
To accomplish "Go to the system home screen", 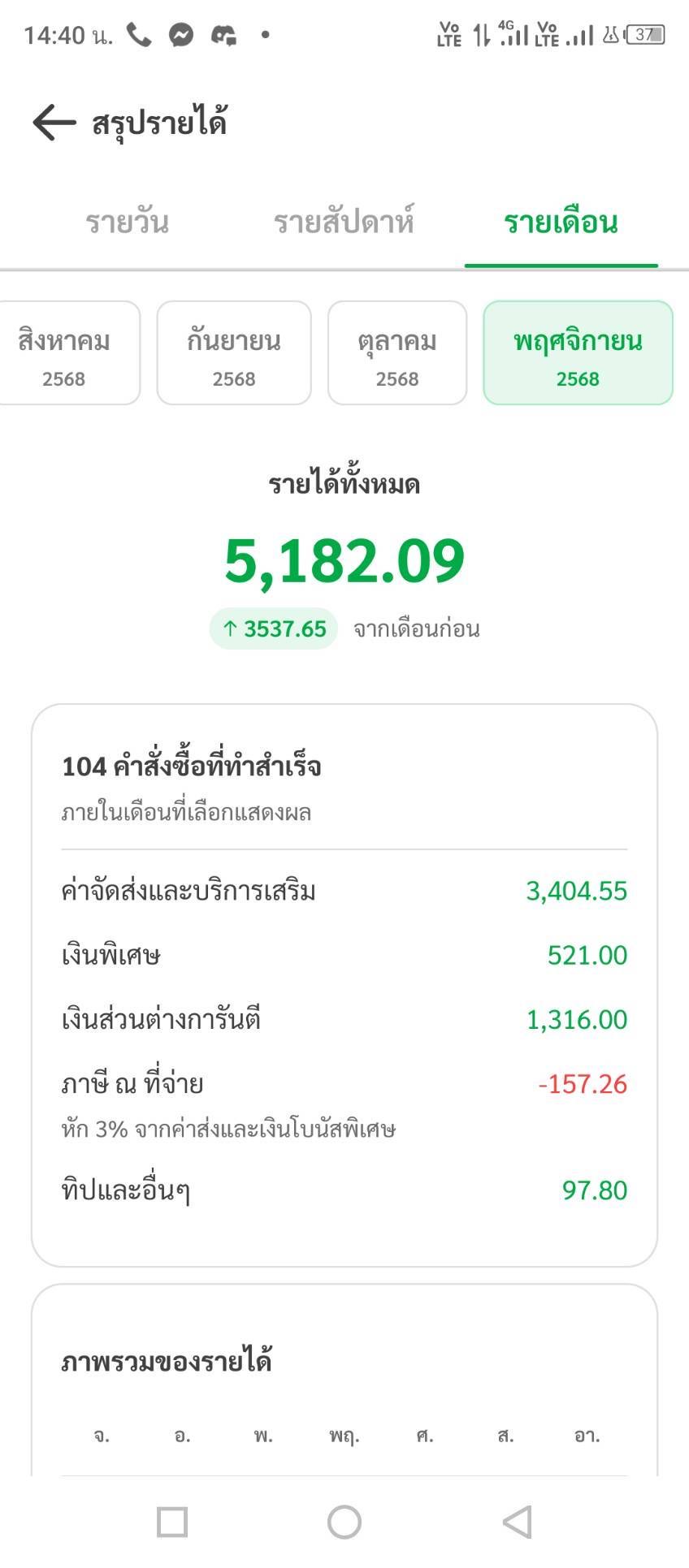I will tap(344, 1522).
